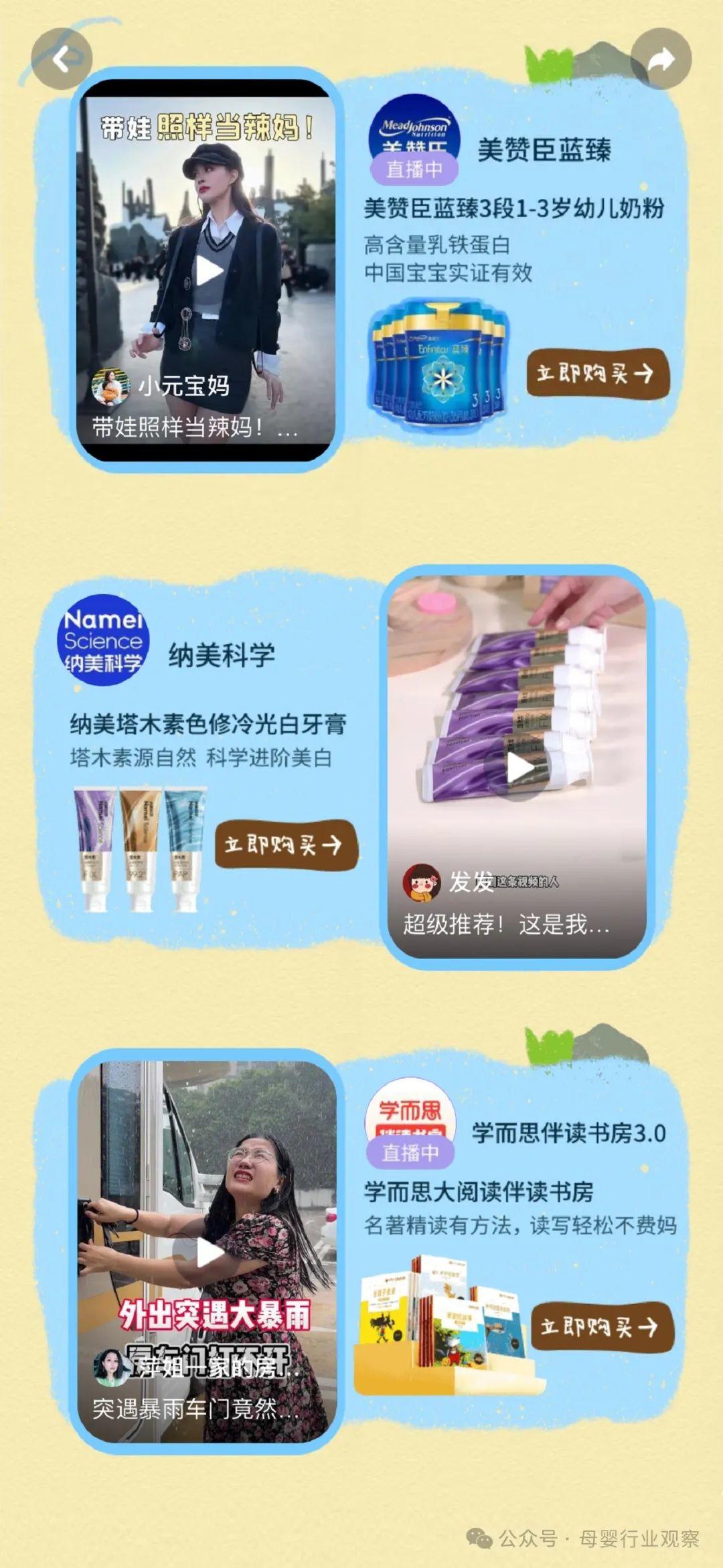Open 学而思 live stream avatar

[410, 1122]
